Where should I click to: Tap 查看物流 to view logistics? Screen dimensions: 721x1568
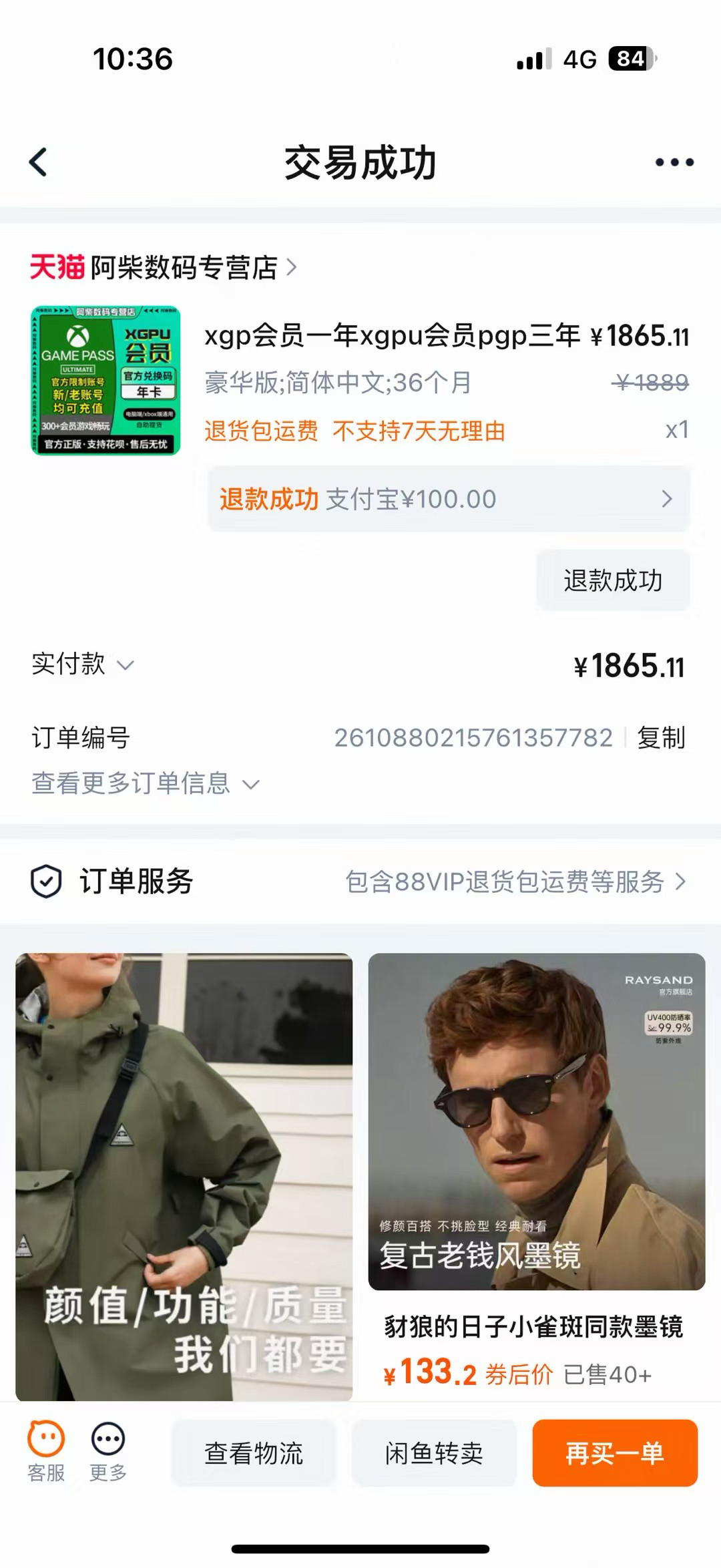[x=254, y=1453]
